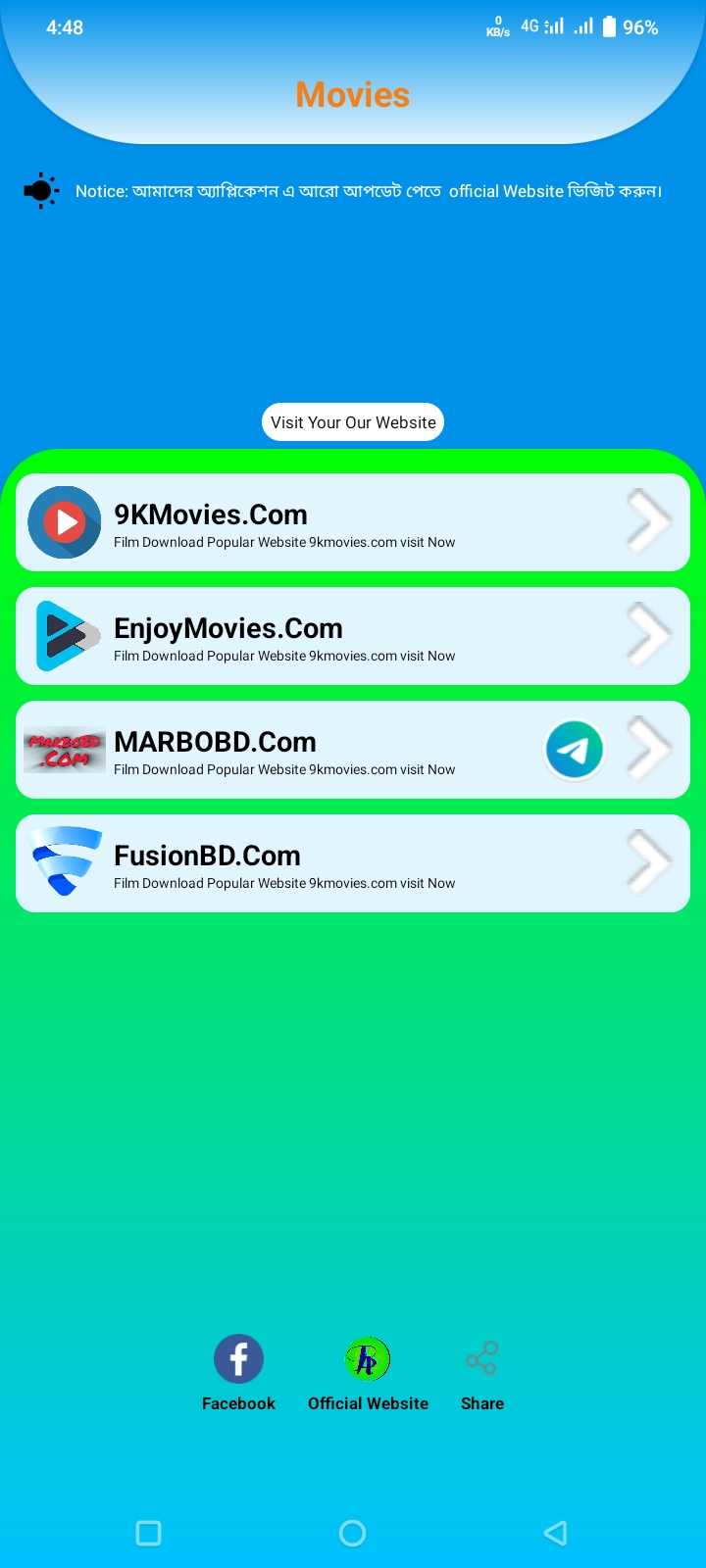706x1568 pixels.
Task: Tap the Telegram icon on MARBOBD.Com
Action: [x=574, y=750]
